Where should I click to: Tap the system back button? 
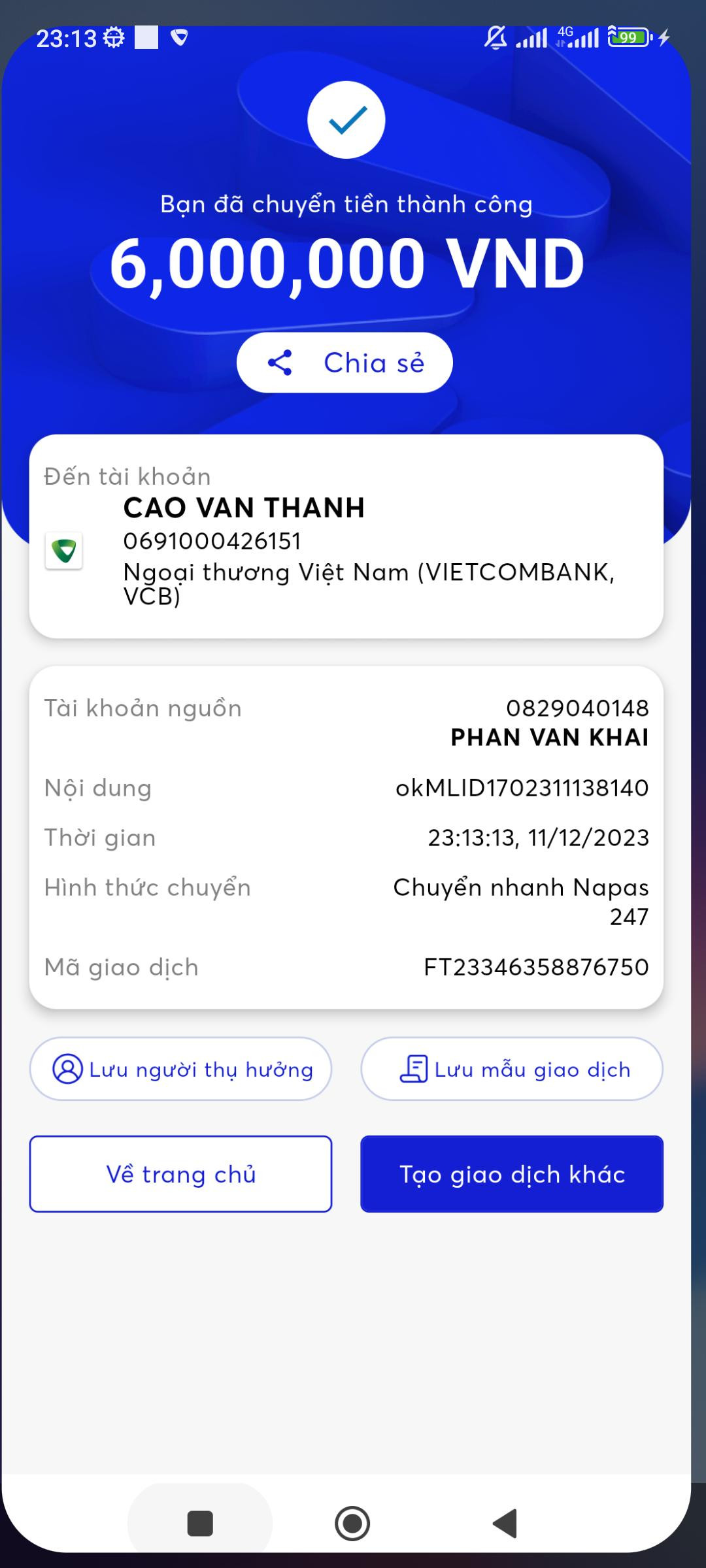pyautogui.click(x=505, y=1524)
